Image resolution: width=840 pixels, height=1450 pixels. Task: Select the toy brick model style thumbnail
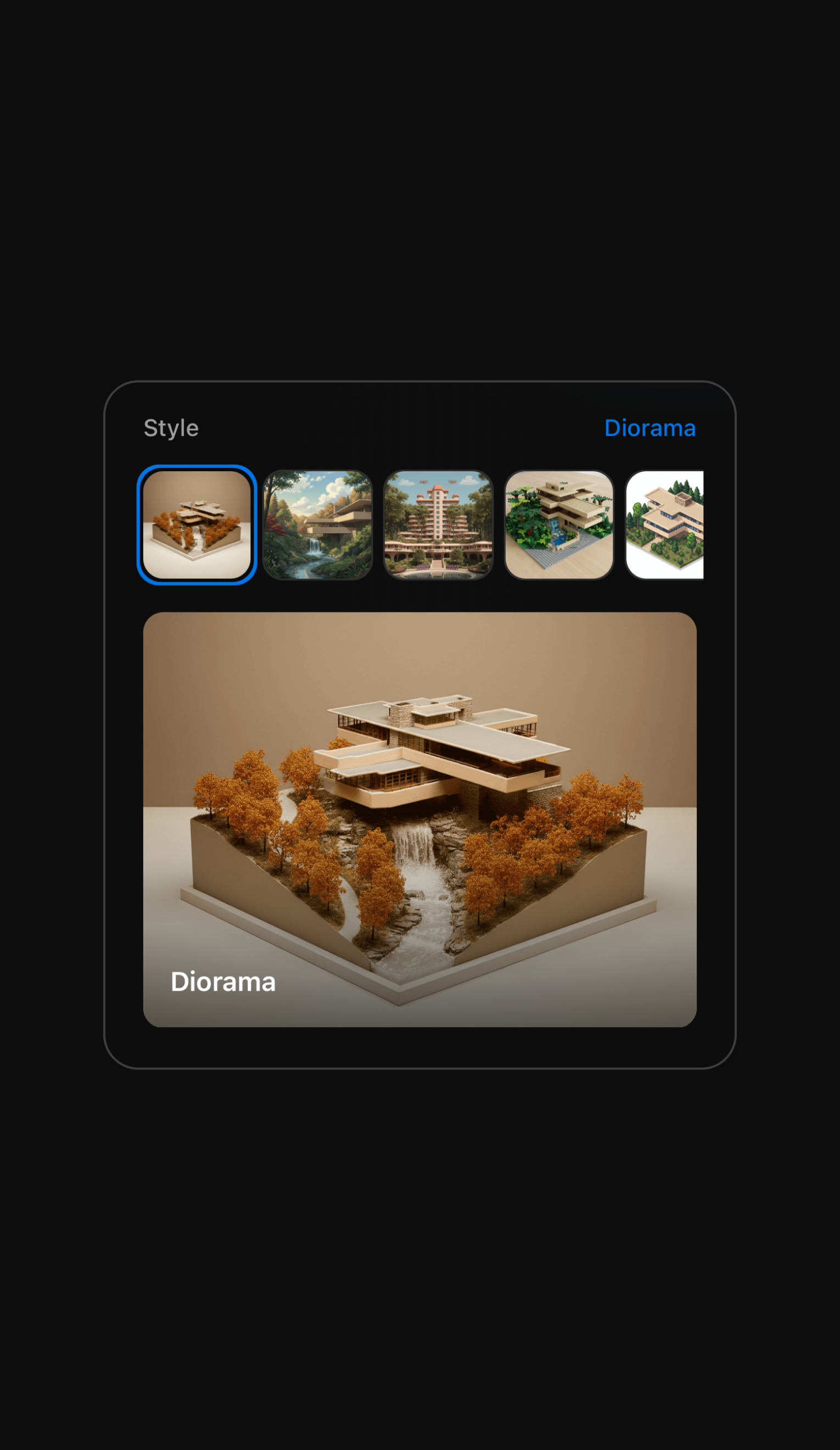pos(559,525)
